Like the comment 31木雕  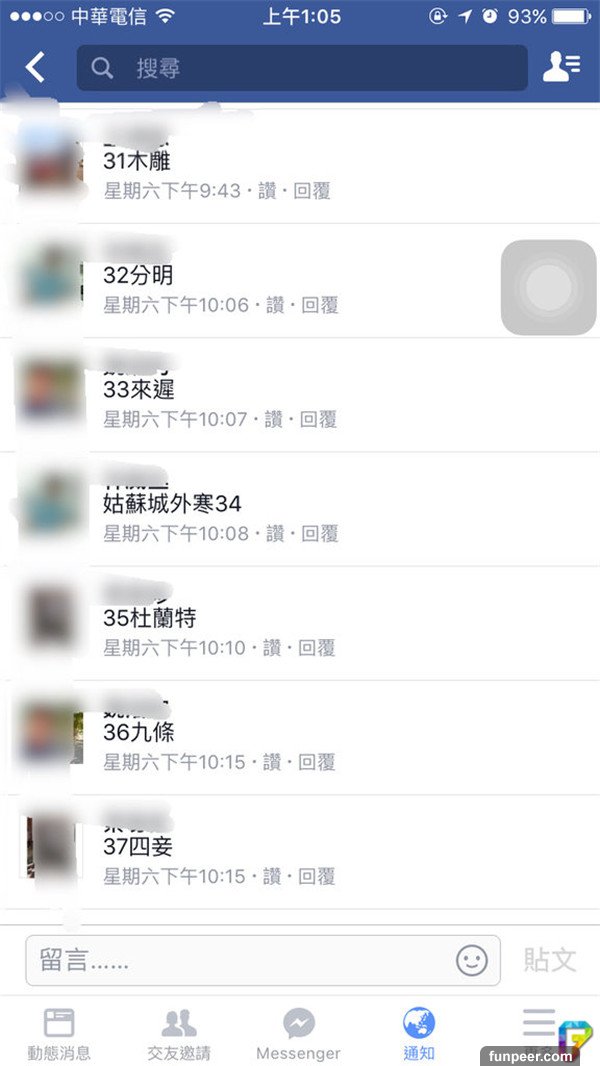[267, 190]
